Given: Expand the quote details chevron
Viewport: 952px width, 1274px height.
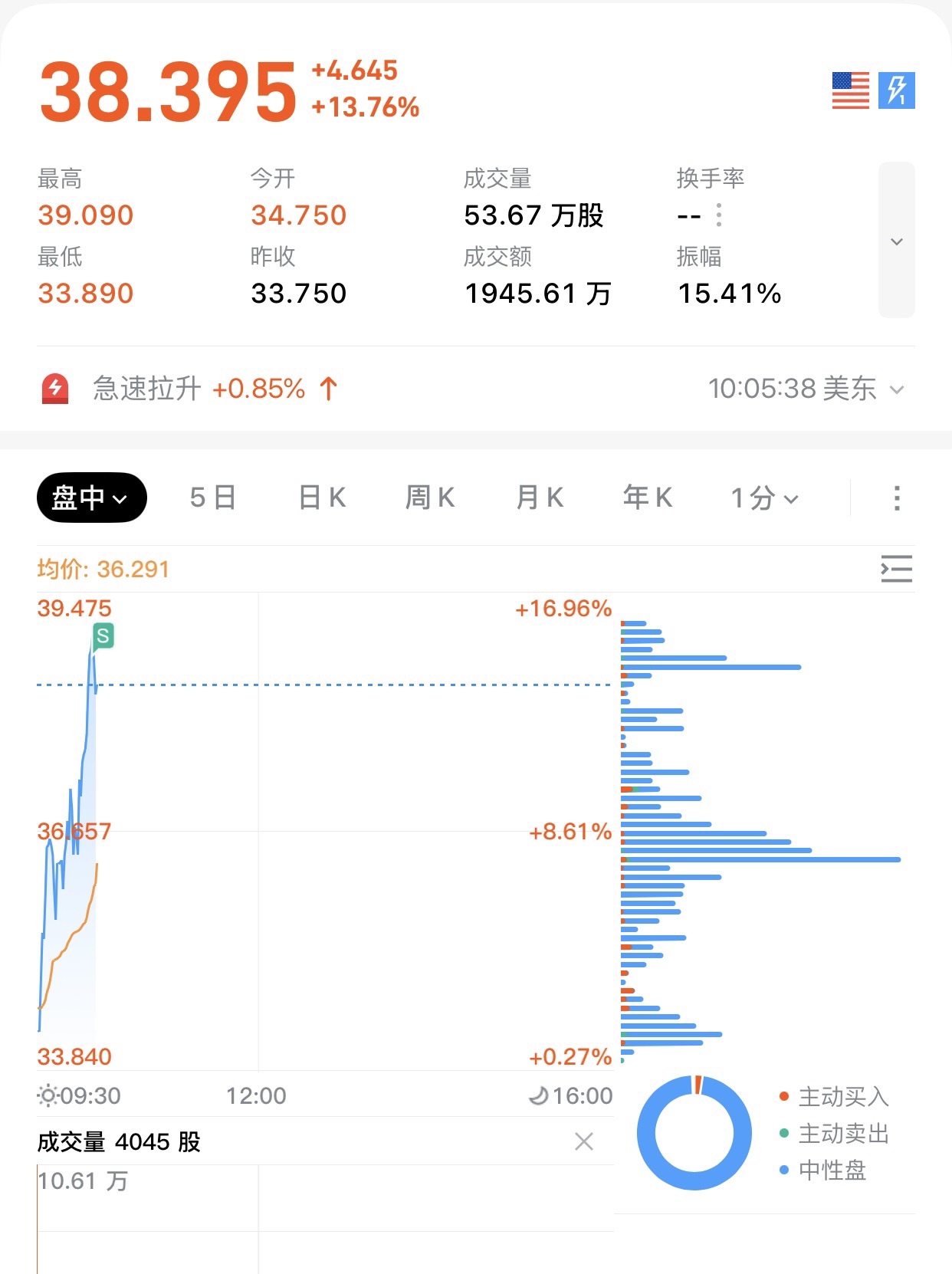Looking at the screenshot, I should click(896, 241).
